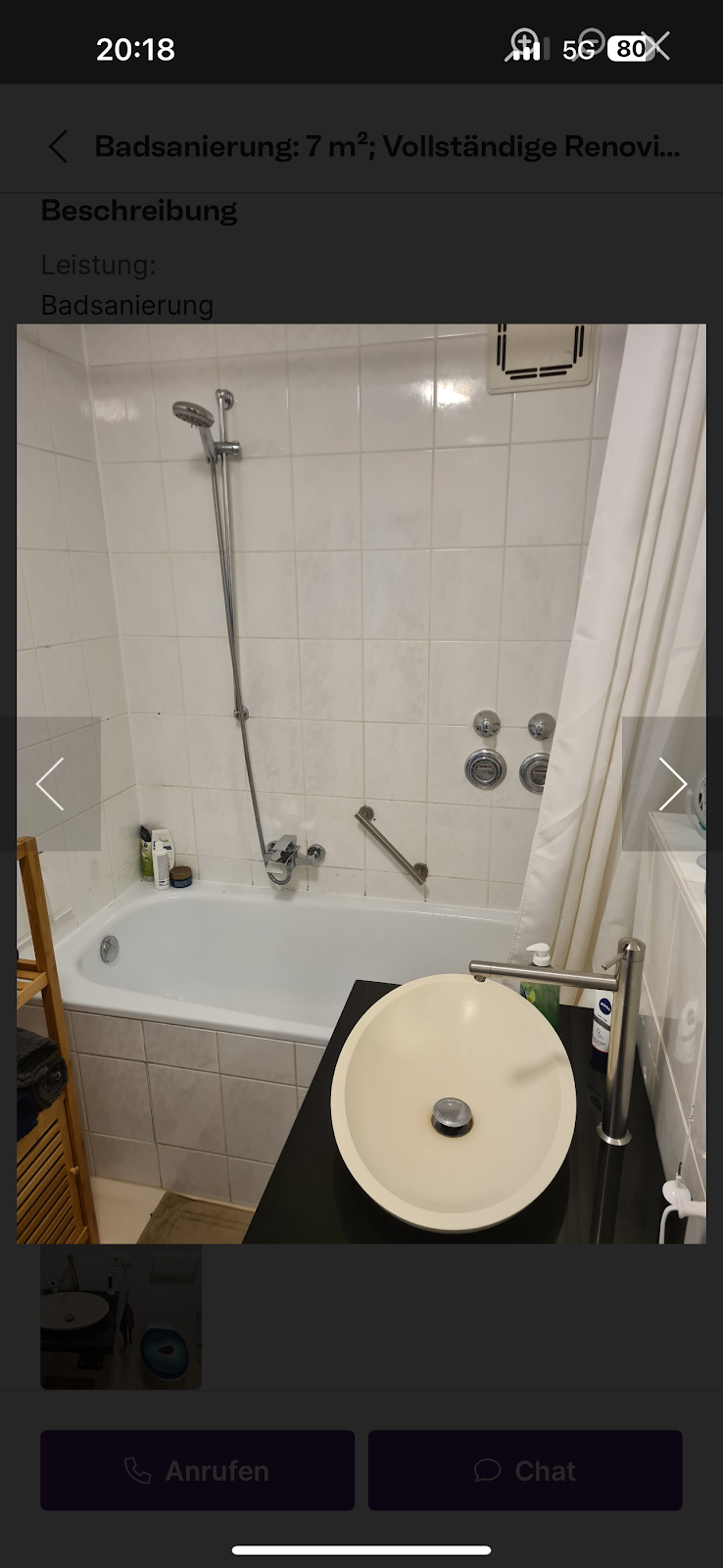Tap the Anrufen call button
This screenshot has width=723, height=1568.
coord(197,1470)
